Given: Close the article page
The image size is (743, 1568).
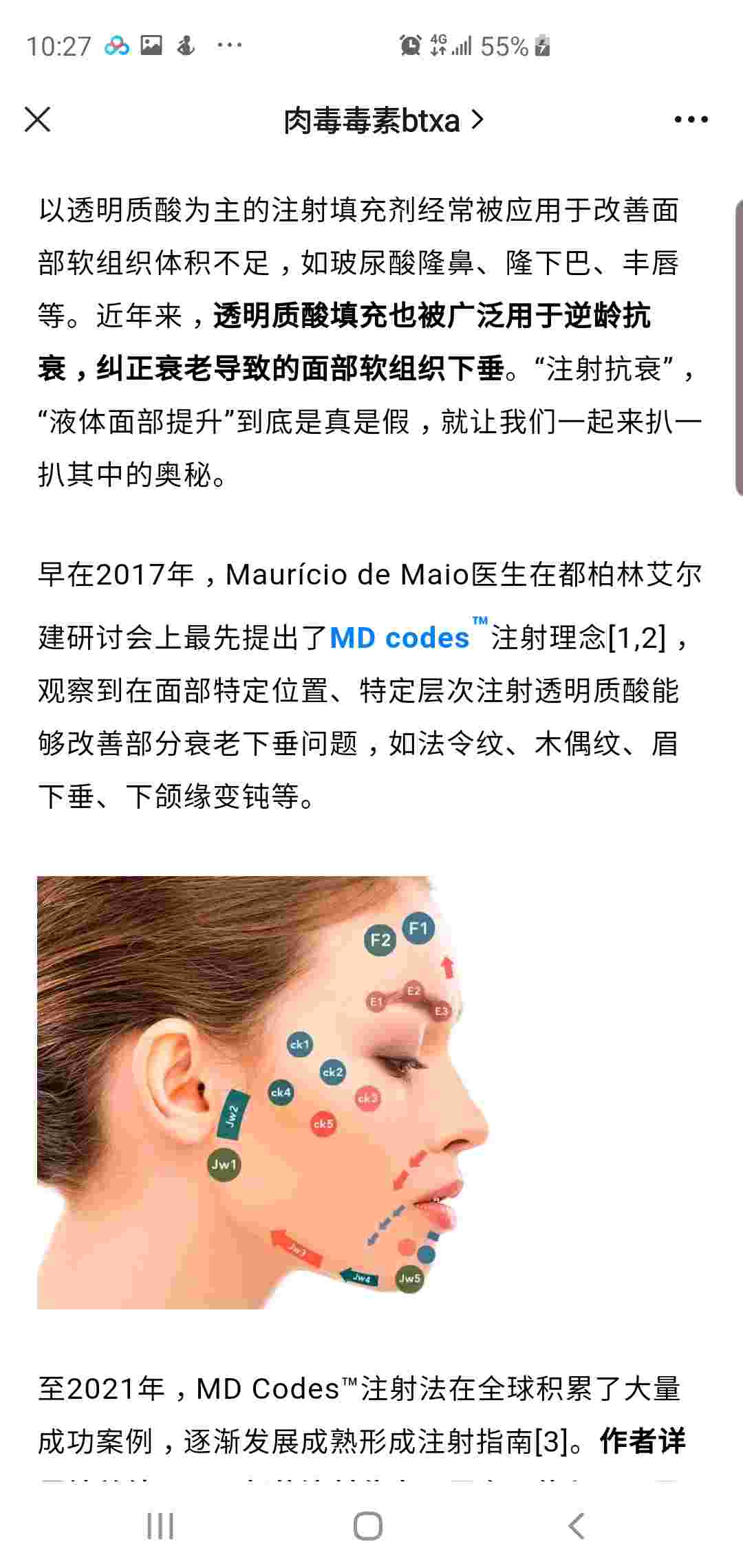Looking at the screenshot, I should click(x=37, y=119).
